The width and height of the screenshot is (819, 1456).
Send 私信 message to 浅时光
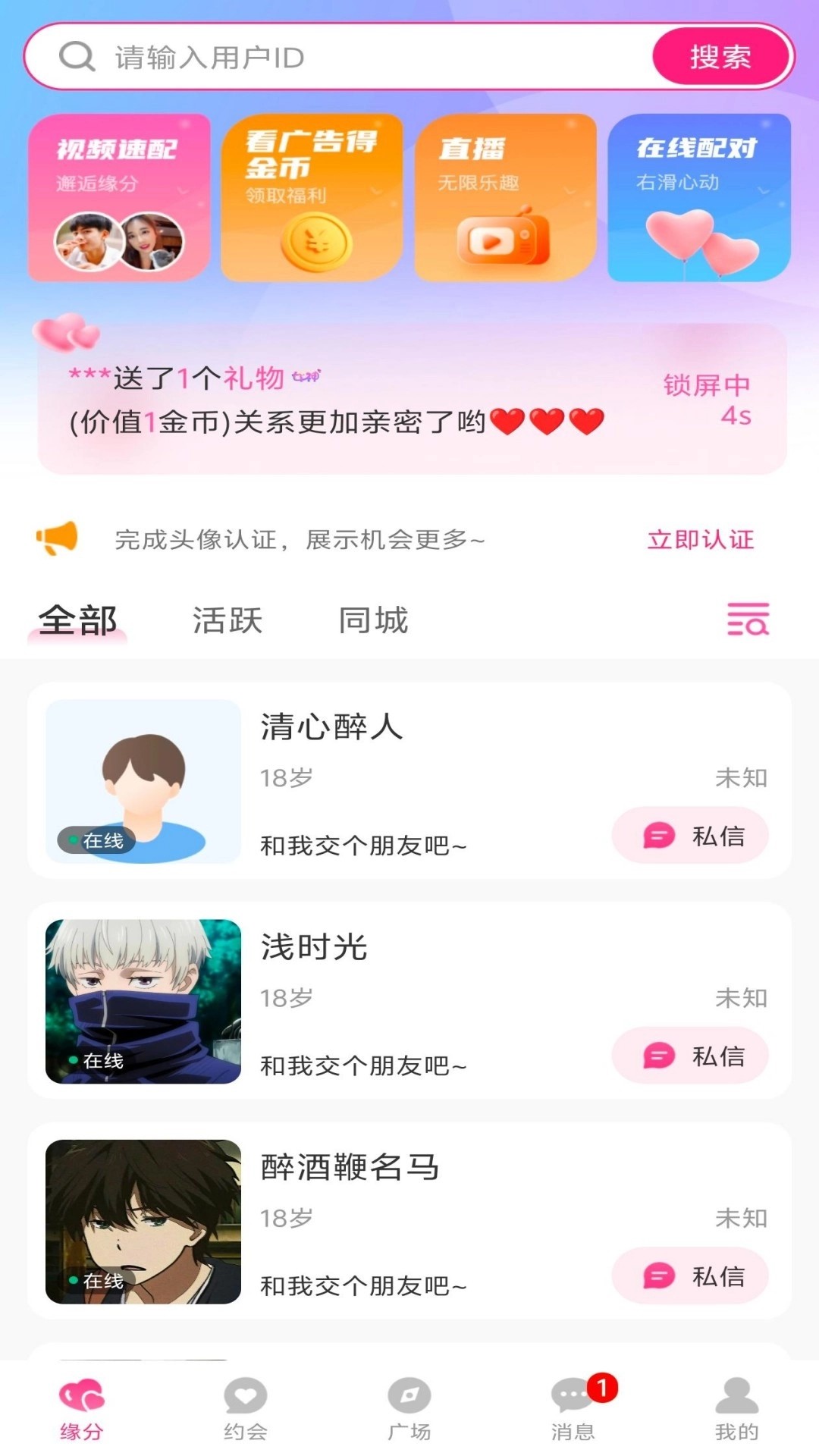690,1055
